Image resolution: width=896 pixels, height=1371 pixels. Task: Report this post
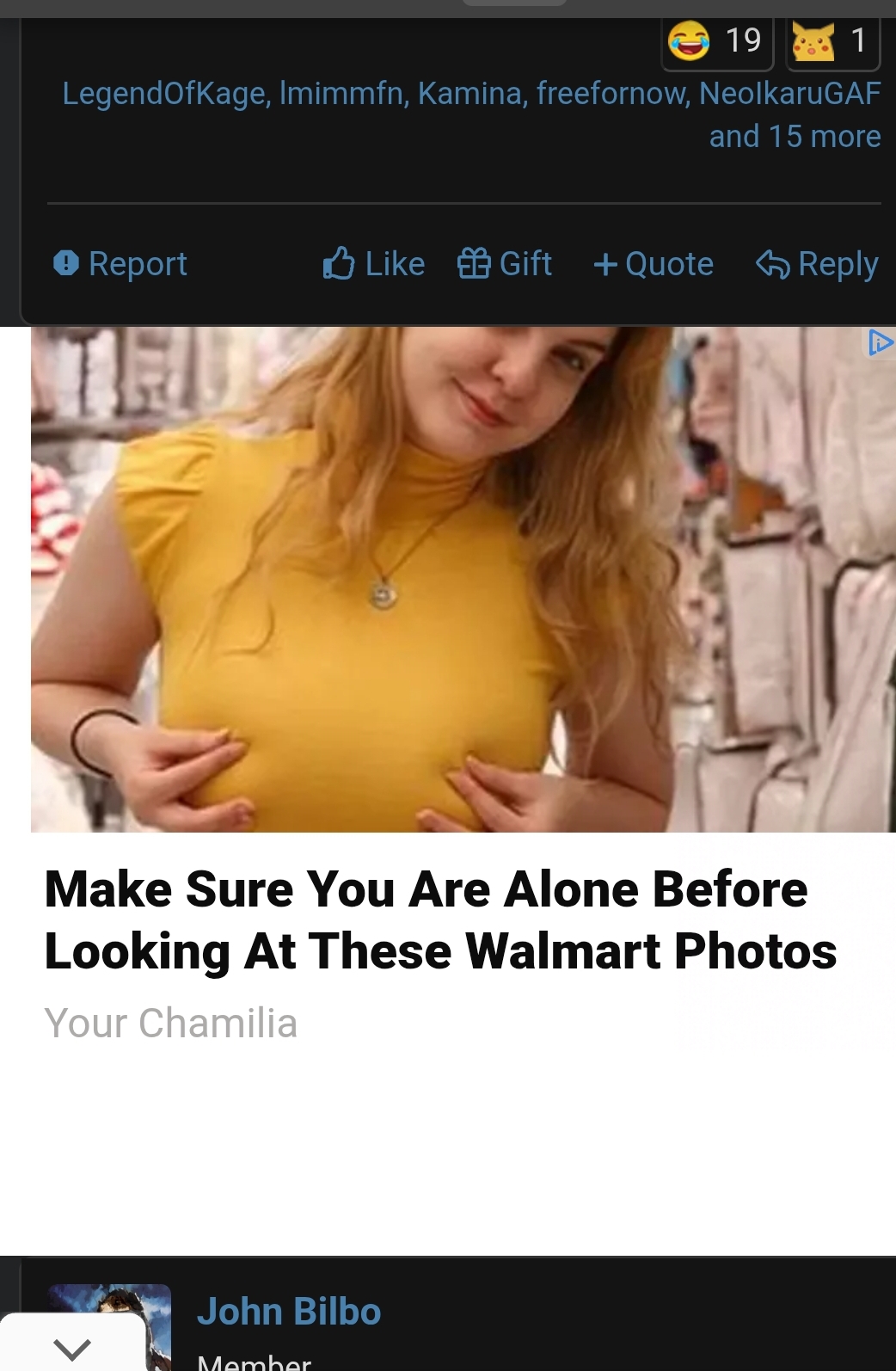120,264
